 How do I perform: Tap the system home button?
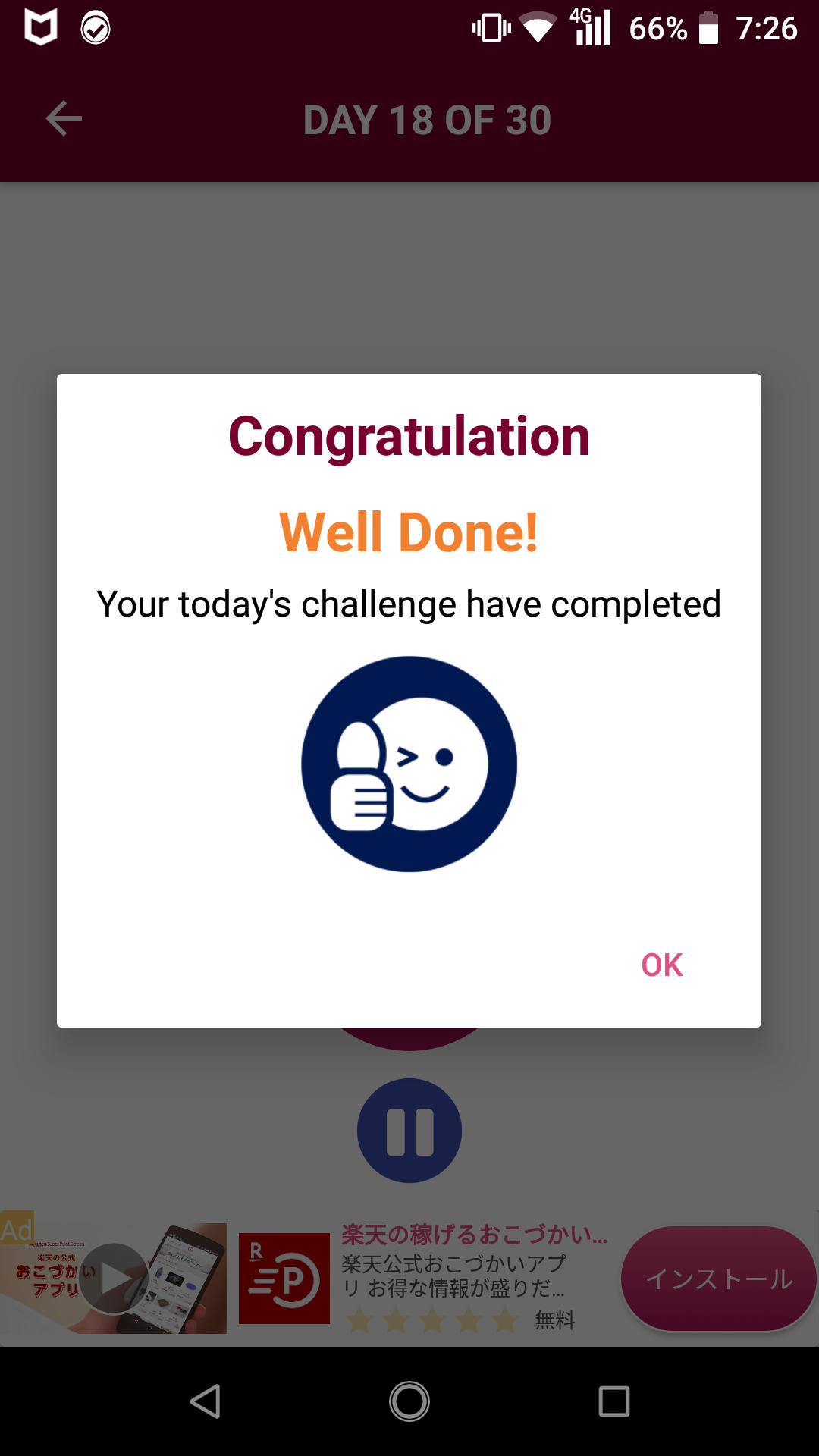(x=409, y=1401)
